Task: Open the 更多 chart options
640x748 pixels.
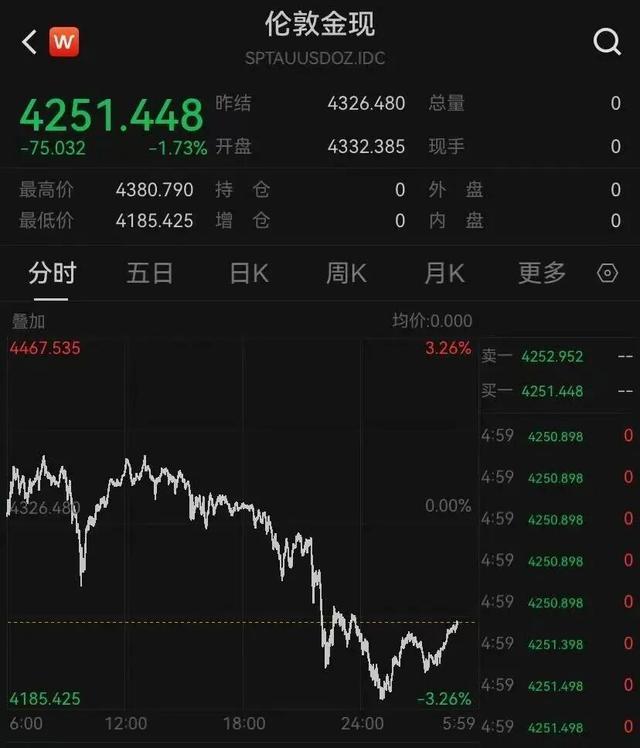Action: (x=542, y=273)
